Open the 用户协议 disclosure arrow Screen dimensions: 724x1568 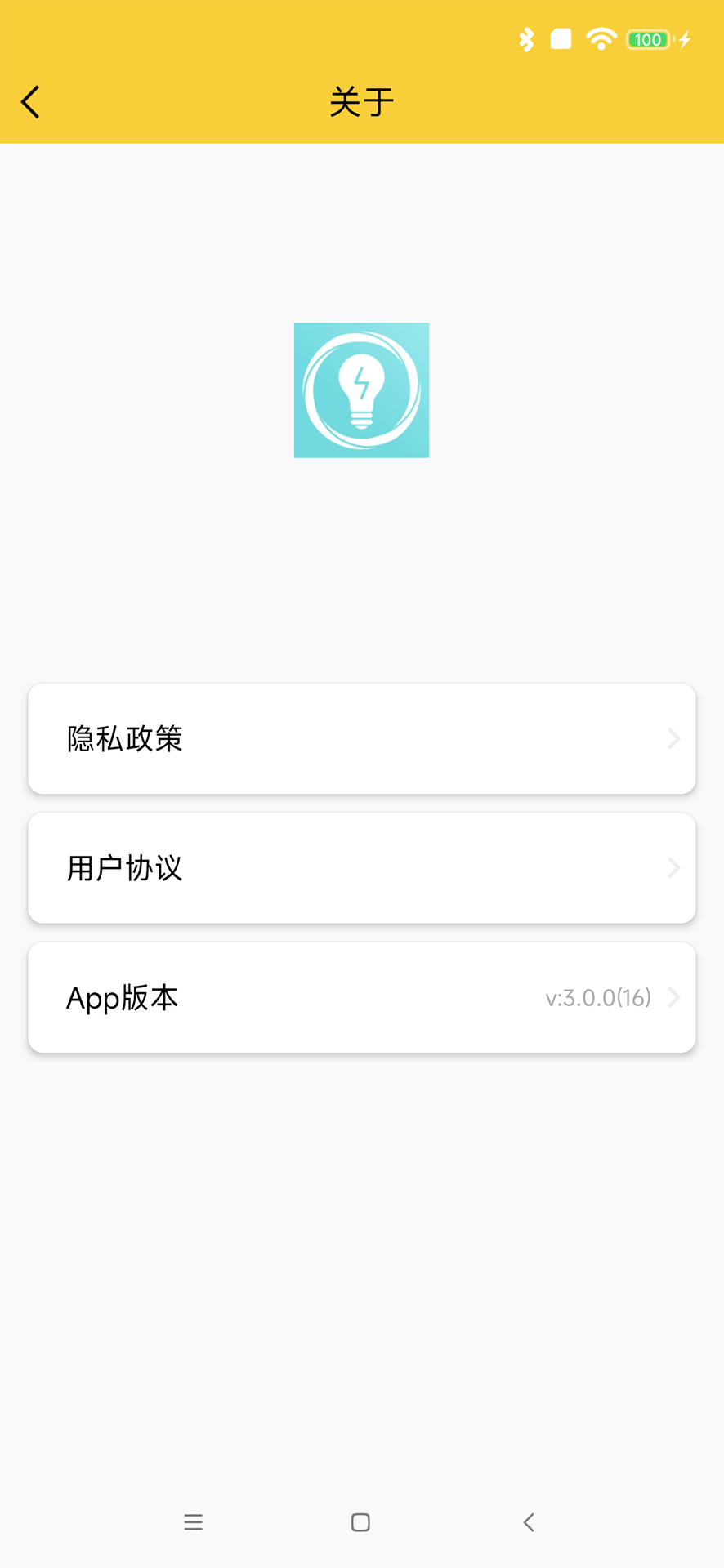[673, 868]
